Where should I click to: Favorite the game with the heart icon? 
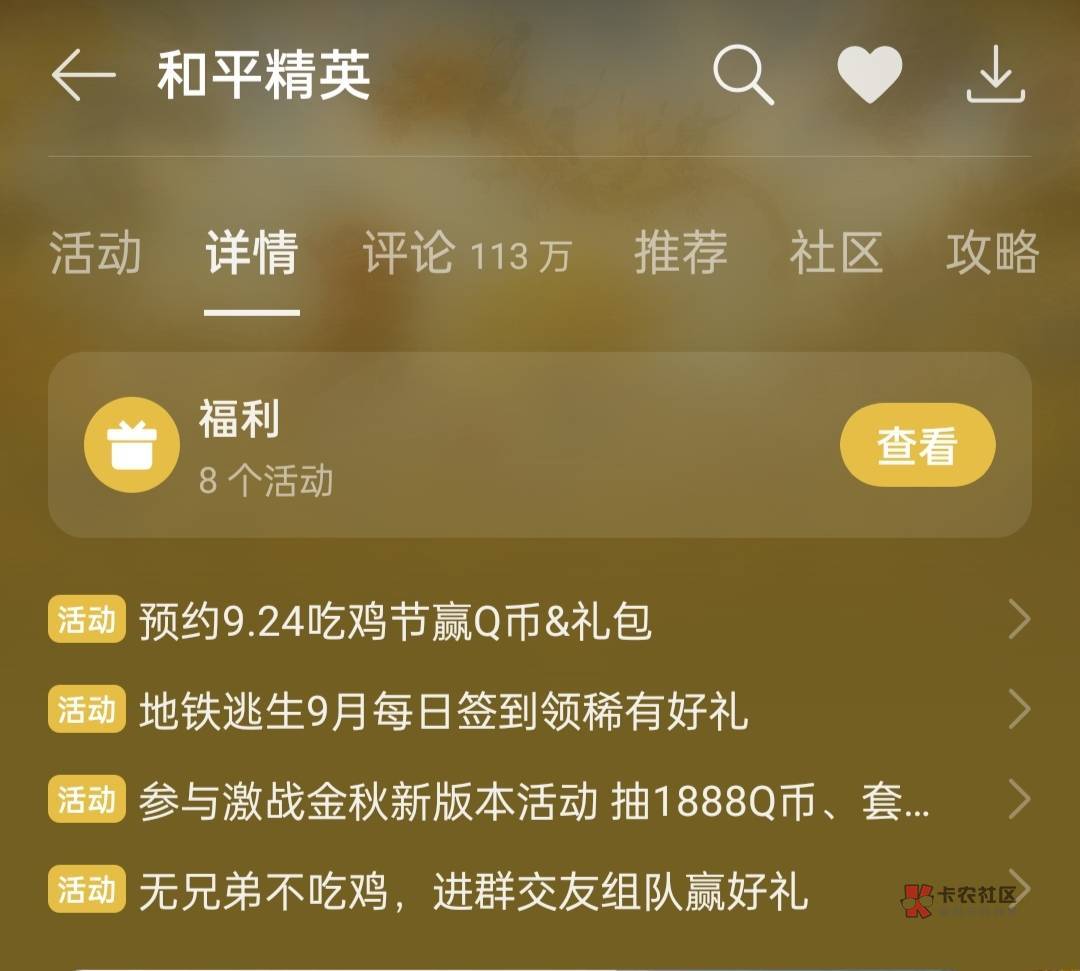(869, 74)
